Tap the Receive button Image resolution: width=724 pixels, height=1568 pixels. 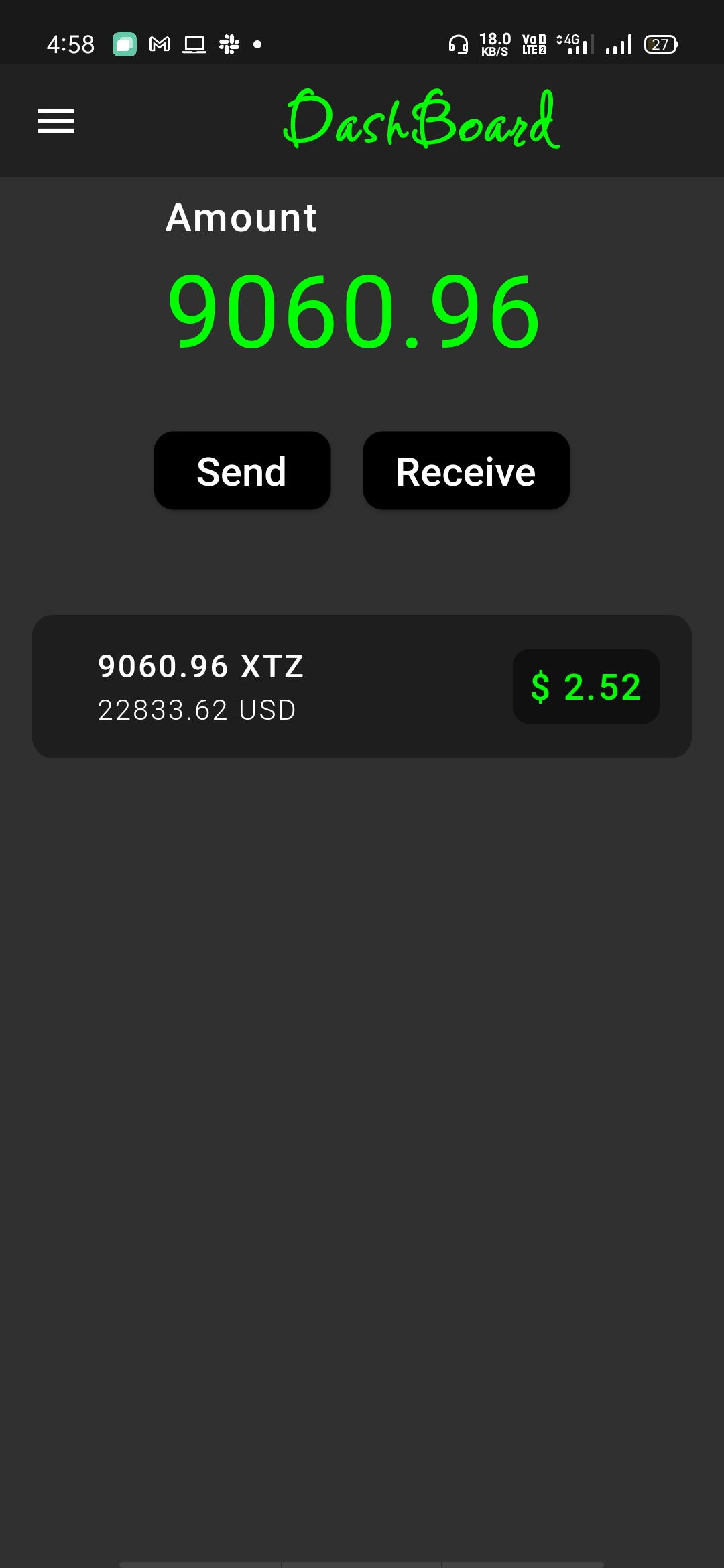[466, 471]
